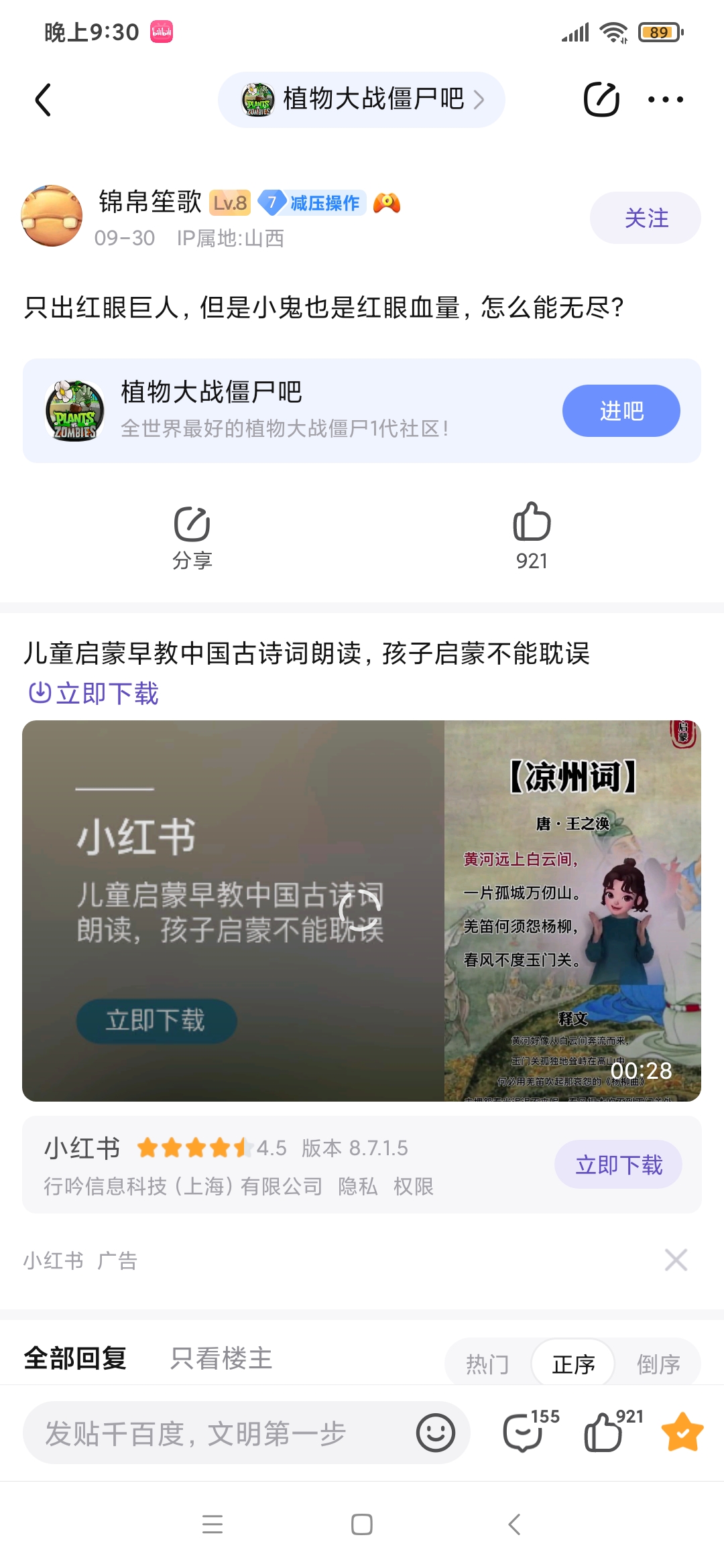The image size is (724, 1568).
Task: Sort replies in 倒序 order
Action: click(658, 1364)
